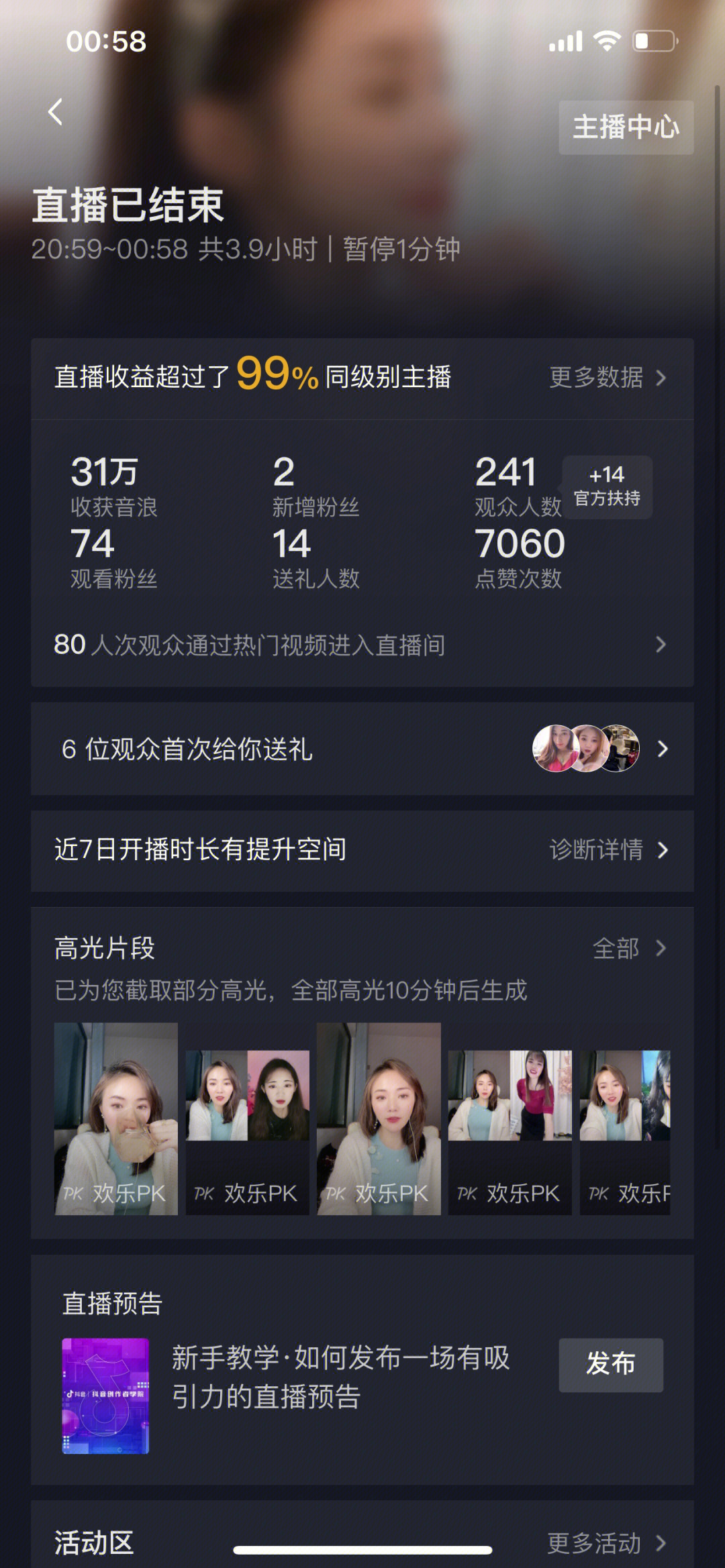View the 6 位观众首次给你送礼 list
This screenshot has width=725, height=1568.
tap(361, 749)
